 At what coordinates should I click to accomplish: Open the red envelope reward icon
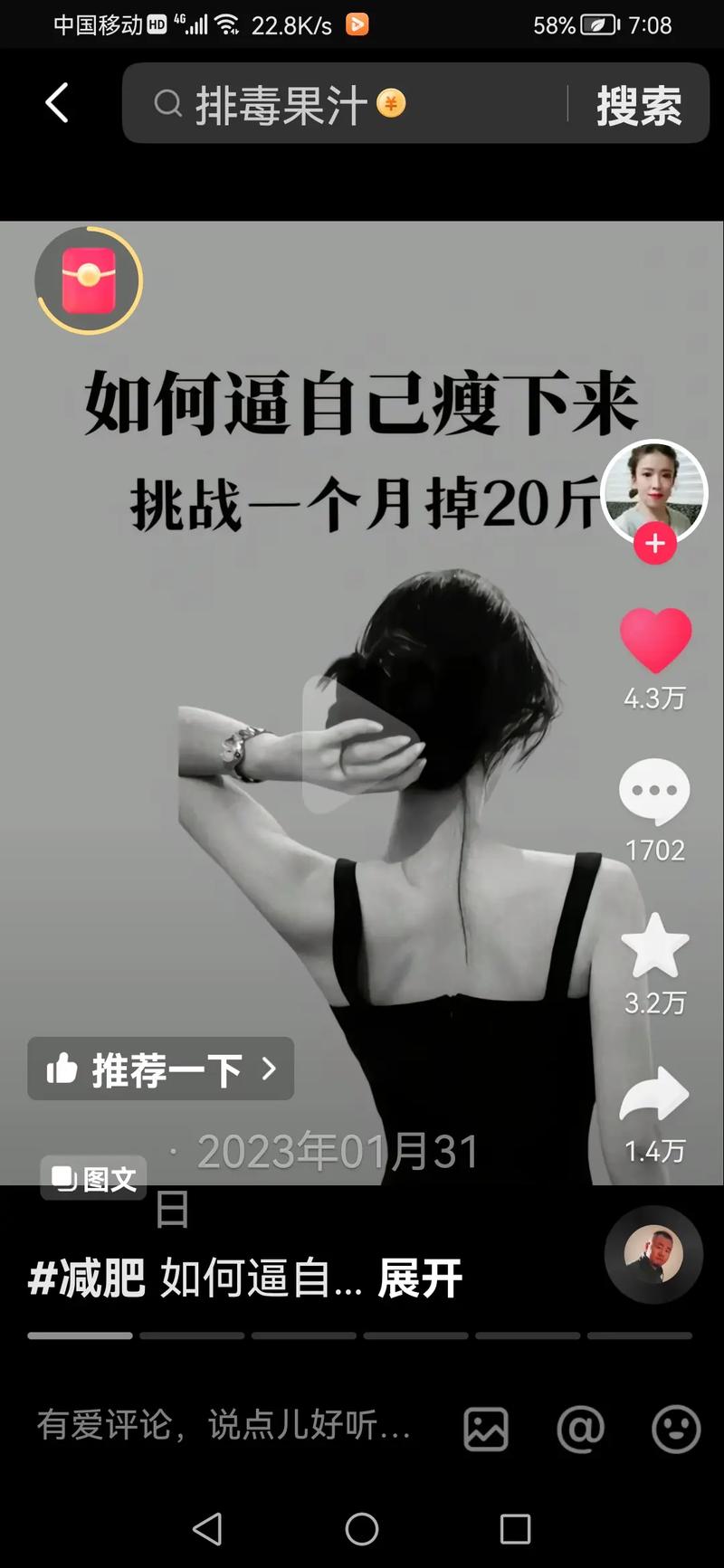89,280
